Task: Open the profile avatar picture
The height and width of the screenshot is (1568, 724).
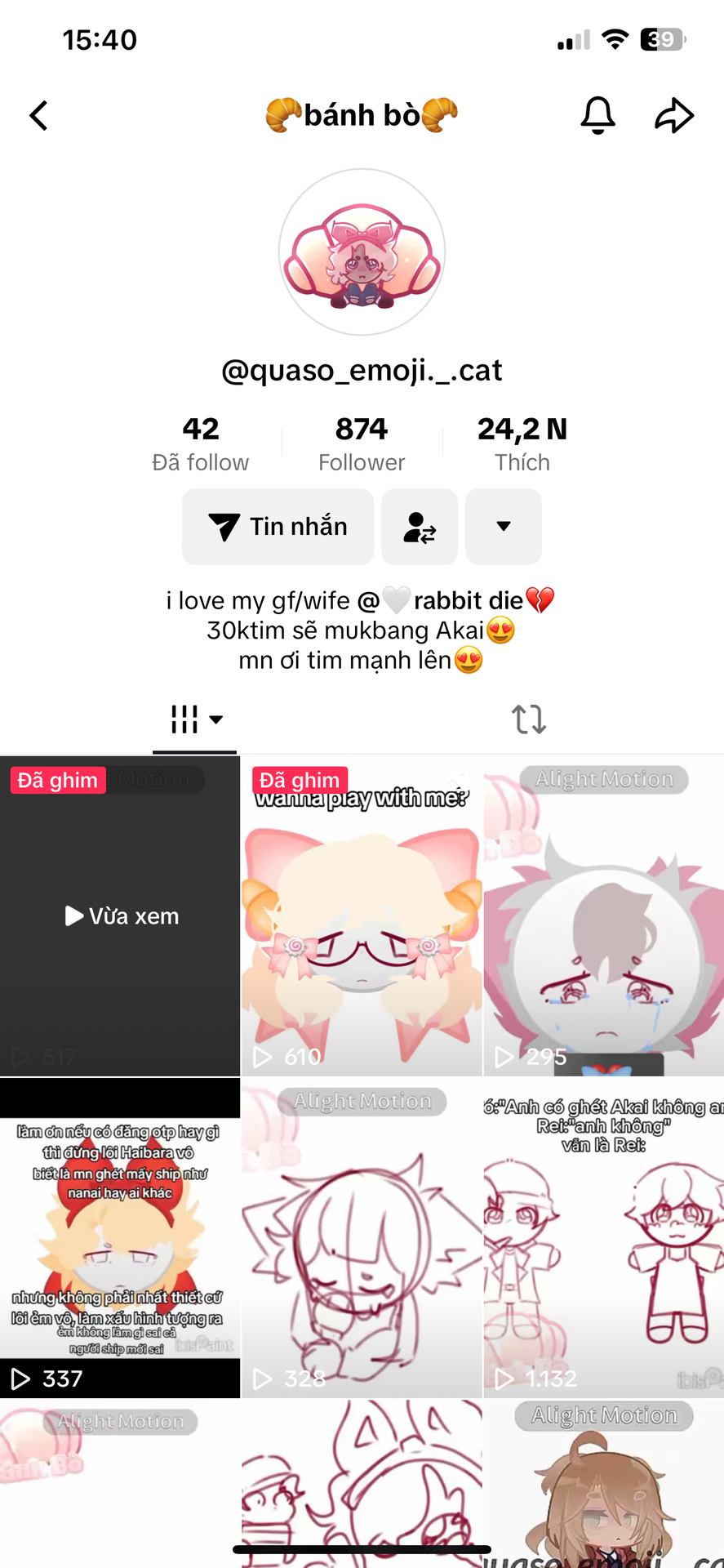Action: pyautogui.click(x=362, y=252)
